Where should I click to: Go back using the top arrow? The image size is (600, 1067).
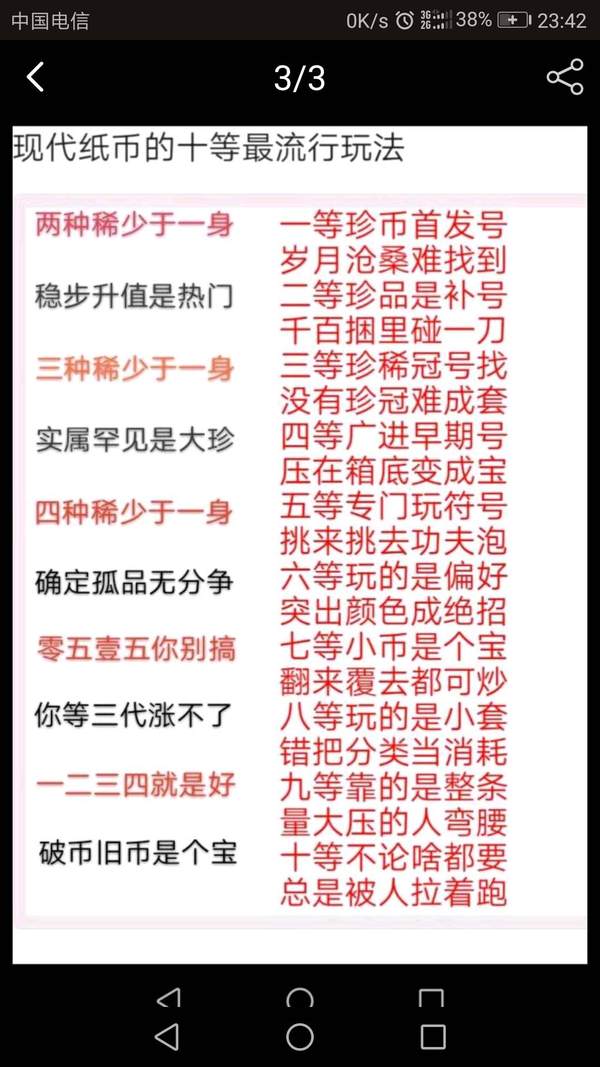click(35, 77)
